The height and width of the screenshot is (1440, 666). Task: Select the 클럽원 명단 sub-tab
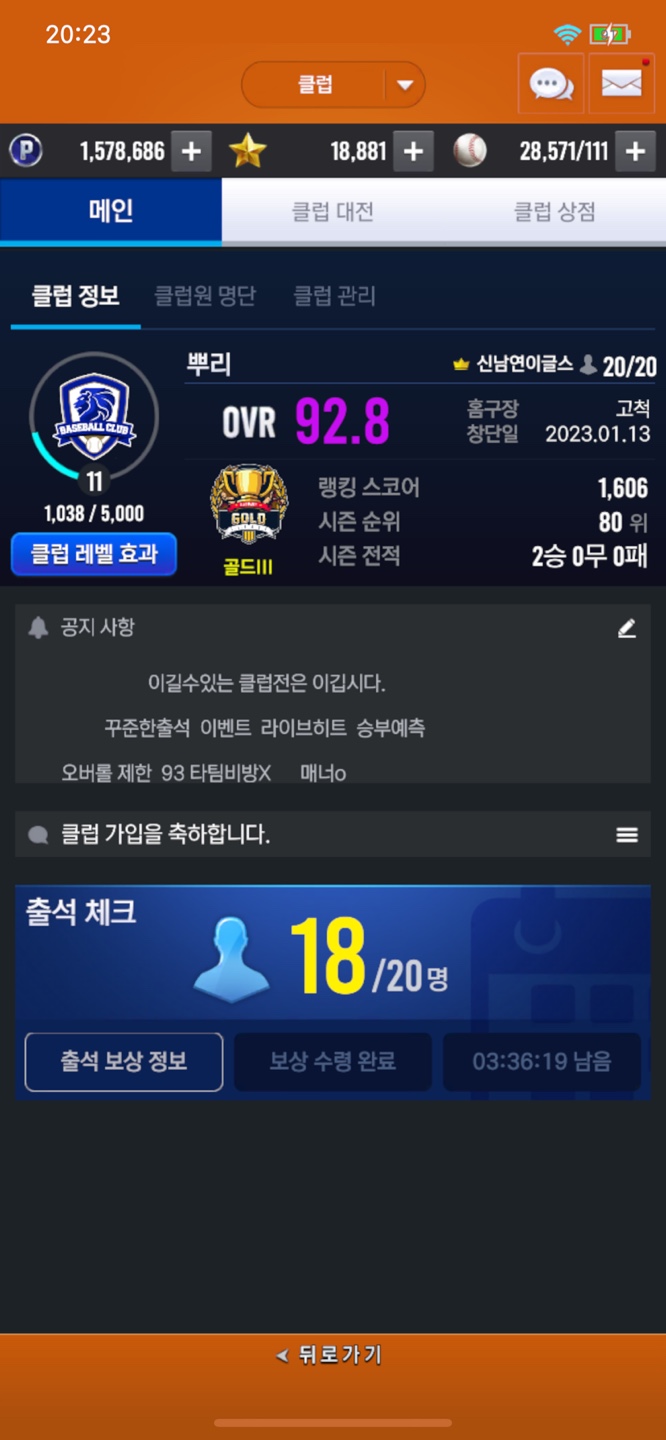(205, 296)
